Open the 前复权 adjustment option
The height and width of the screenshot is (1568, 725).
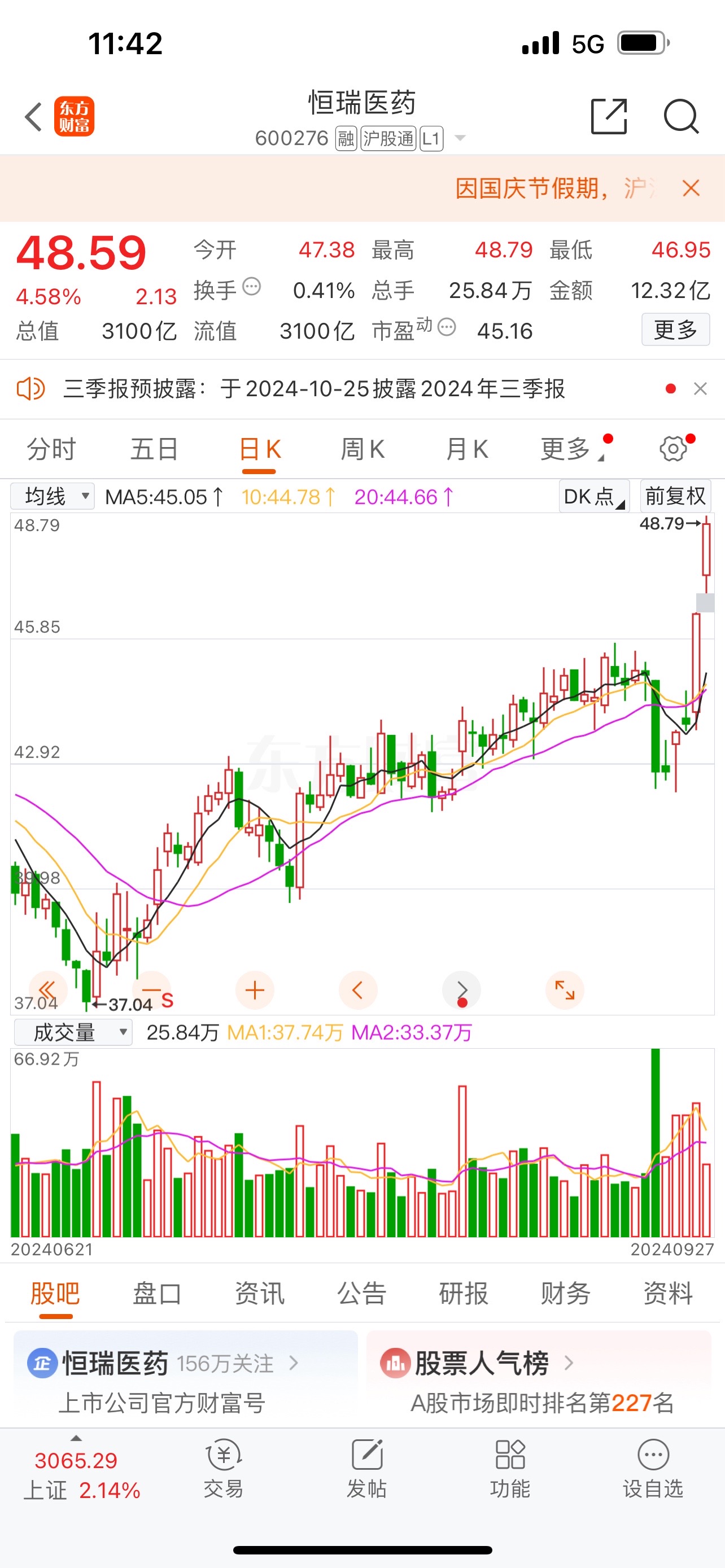pyautogui.click(x=675, y=497)
